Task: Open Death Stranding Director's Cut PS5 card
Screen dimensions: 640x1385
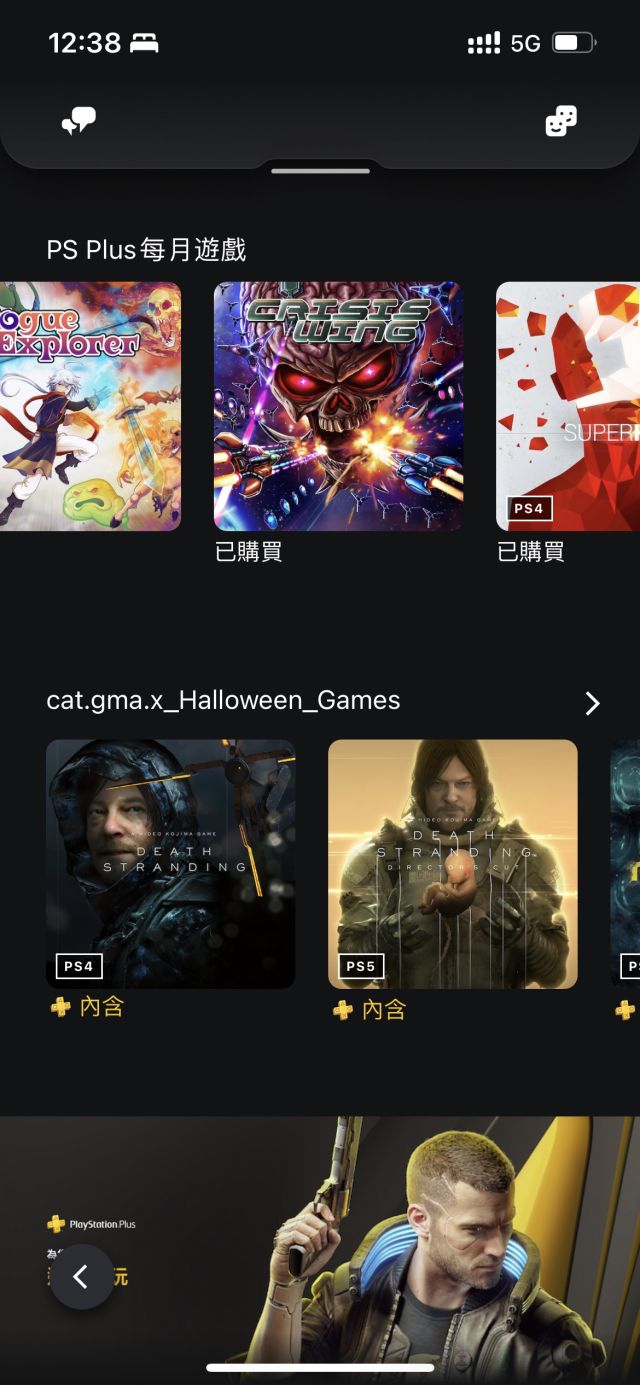Action: pos(453,864)
